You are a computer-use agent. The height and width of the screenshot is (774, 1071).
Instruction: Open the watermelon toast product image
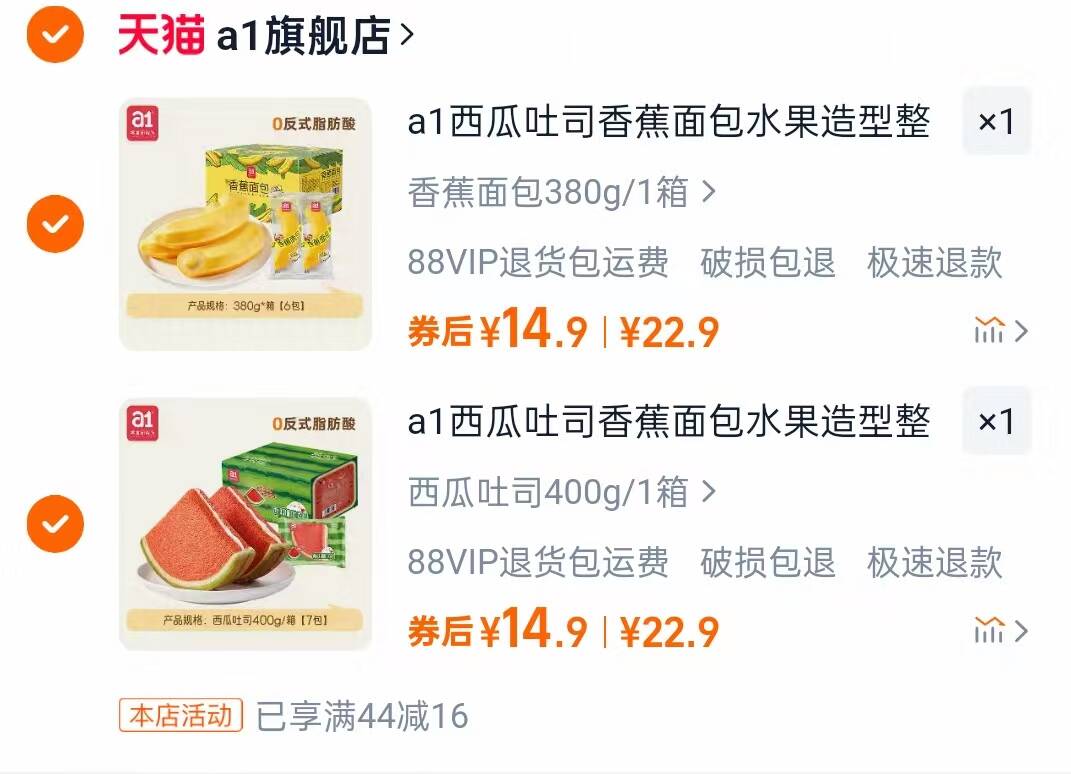[x=245, y=523]
